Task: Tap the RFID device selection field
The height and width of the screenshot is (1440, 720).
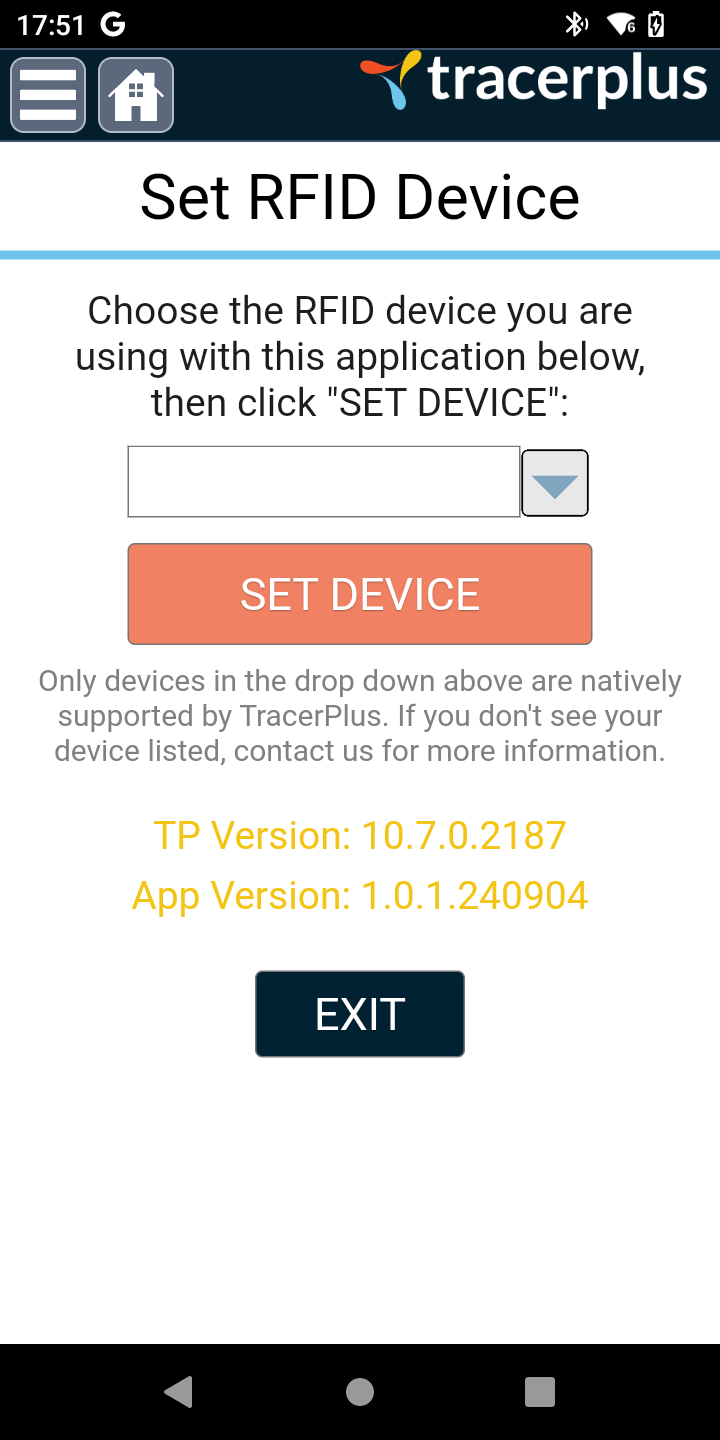Action: [324, 482]
